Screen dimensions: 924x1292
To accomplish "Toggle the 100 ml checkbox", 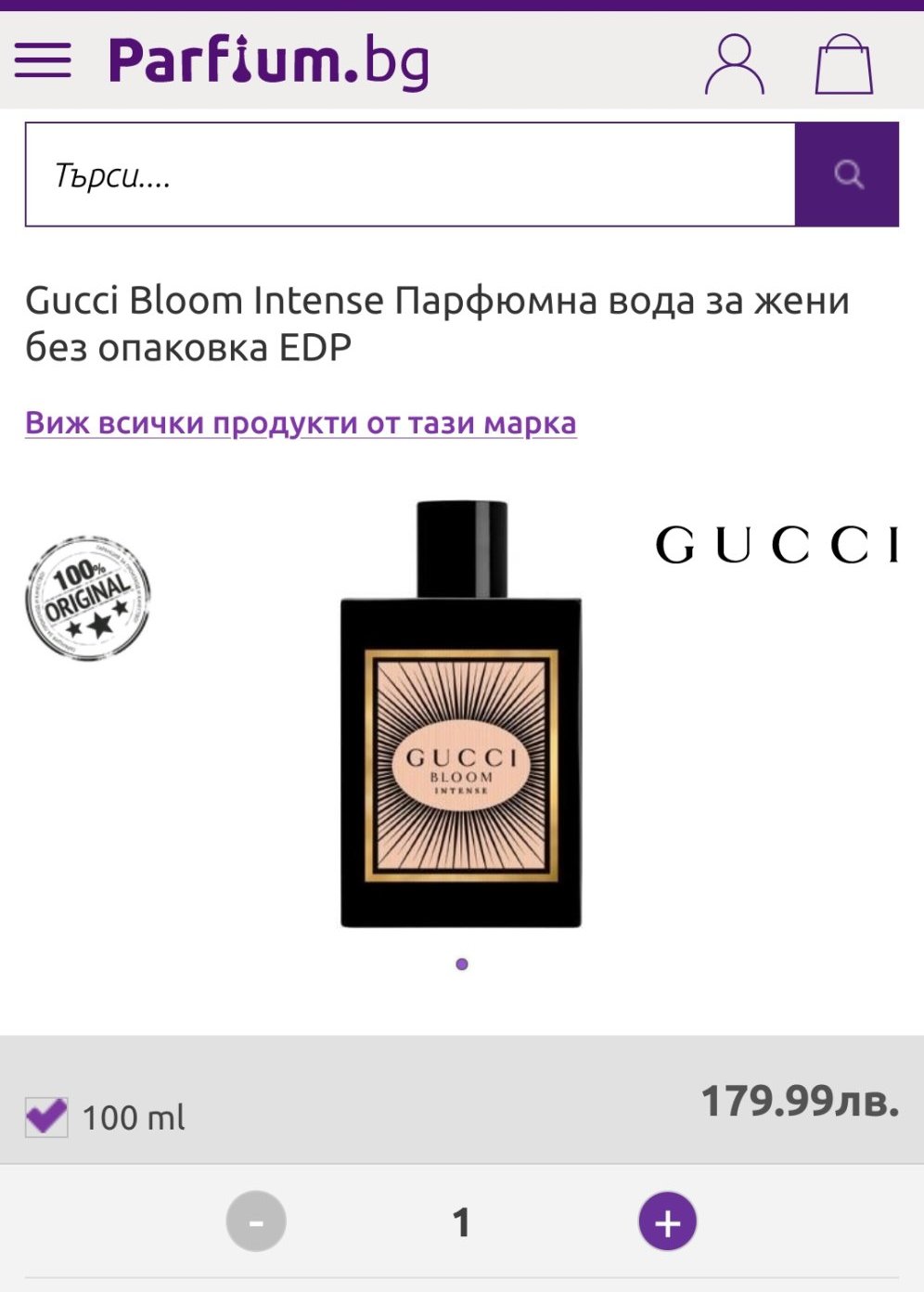I will pos(46,1117).
